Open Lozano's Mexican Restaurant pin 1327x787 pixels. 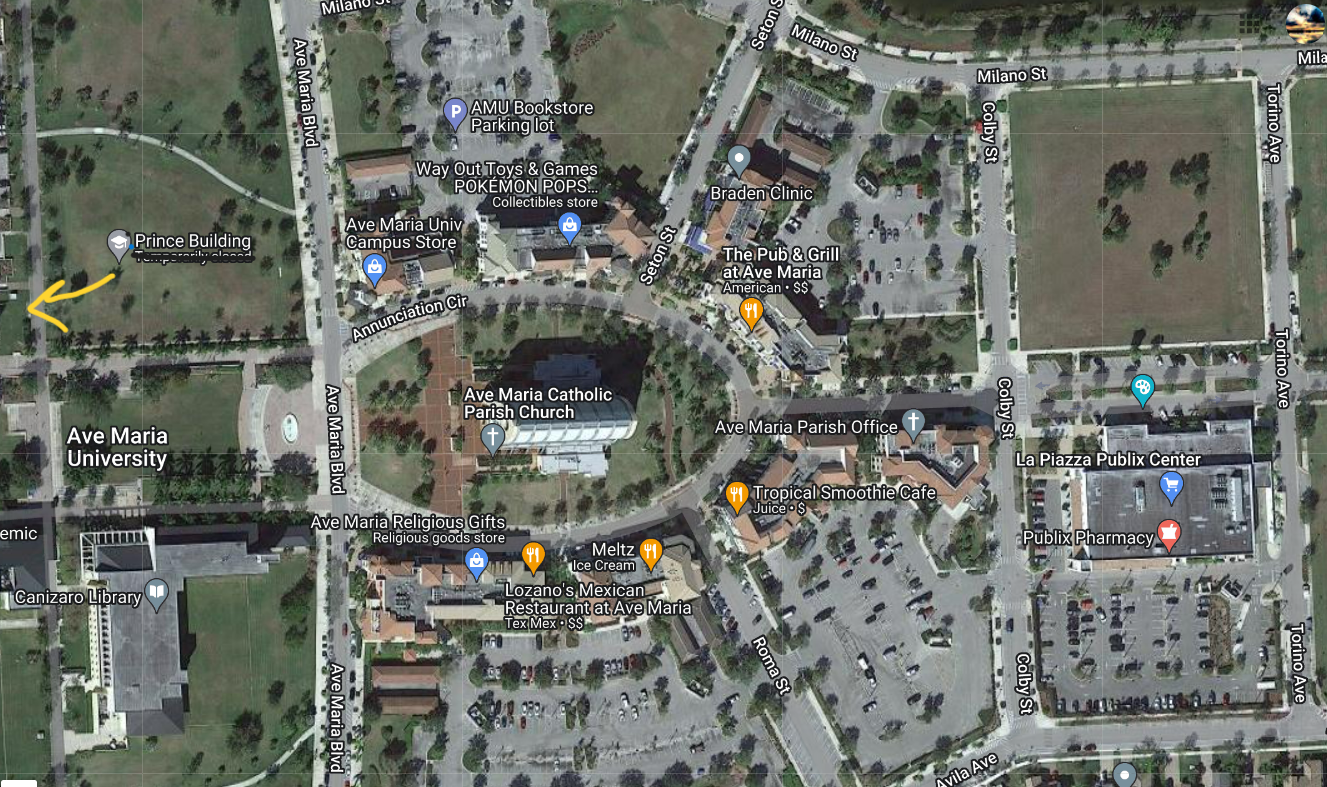pos(533,556)
